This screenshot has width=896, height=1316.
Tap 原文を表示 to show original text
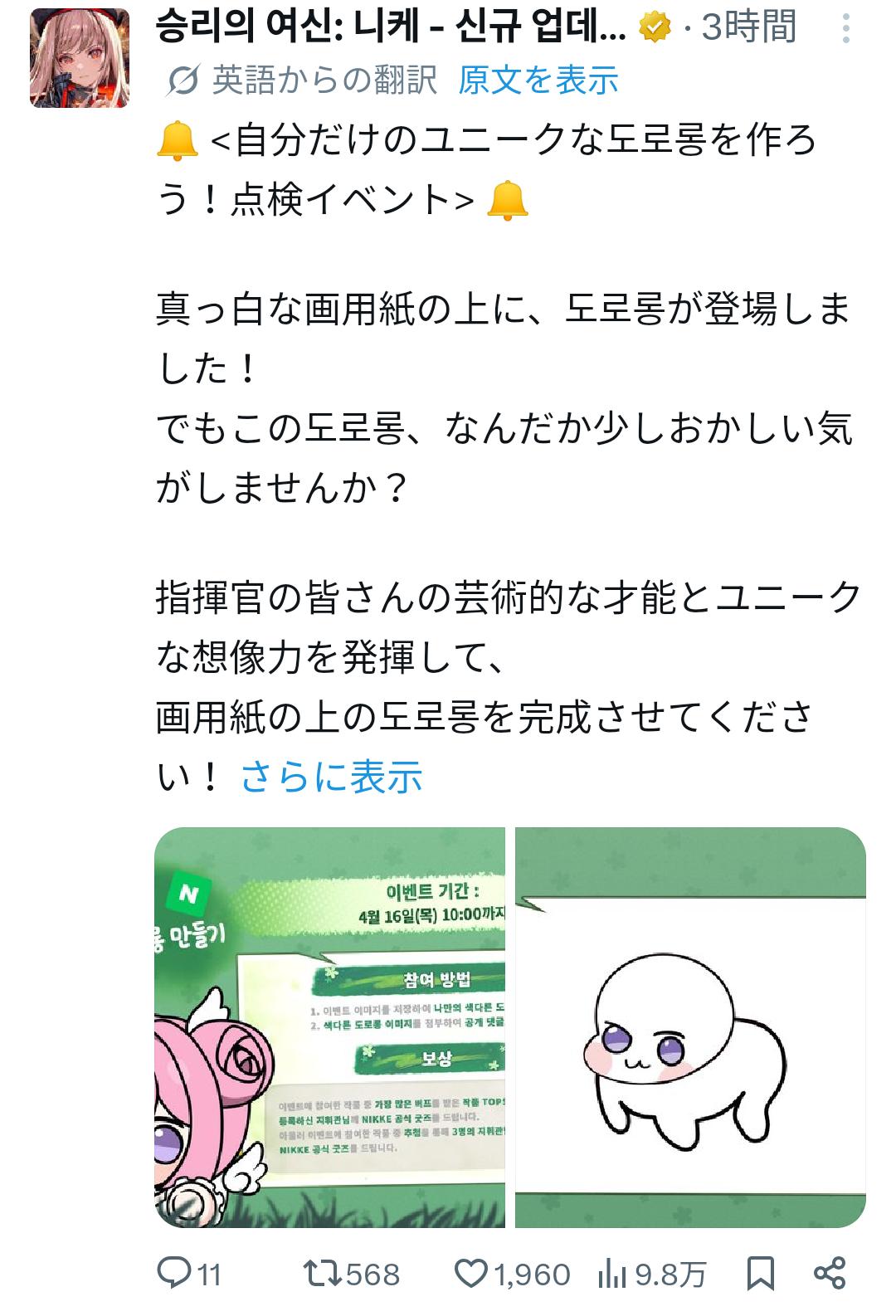(538, 80)
